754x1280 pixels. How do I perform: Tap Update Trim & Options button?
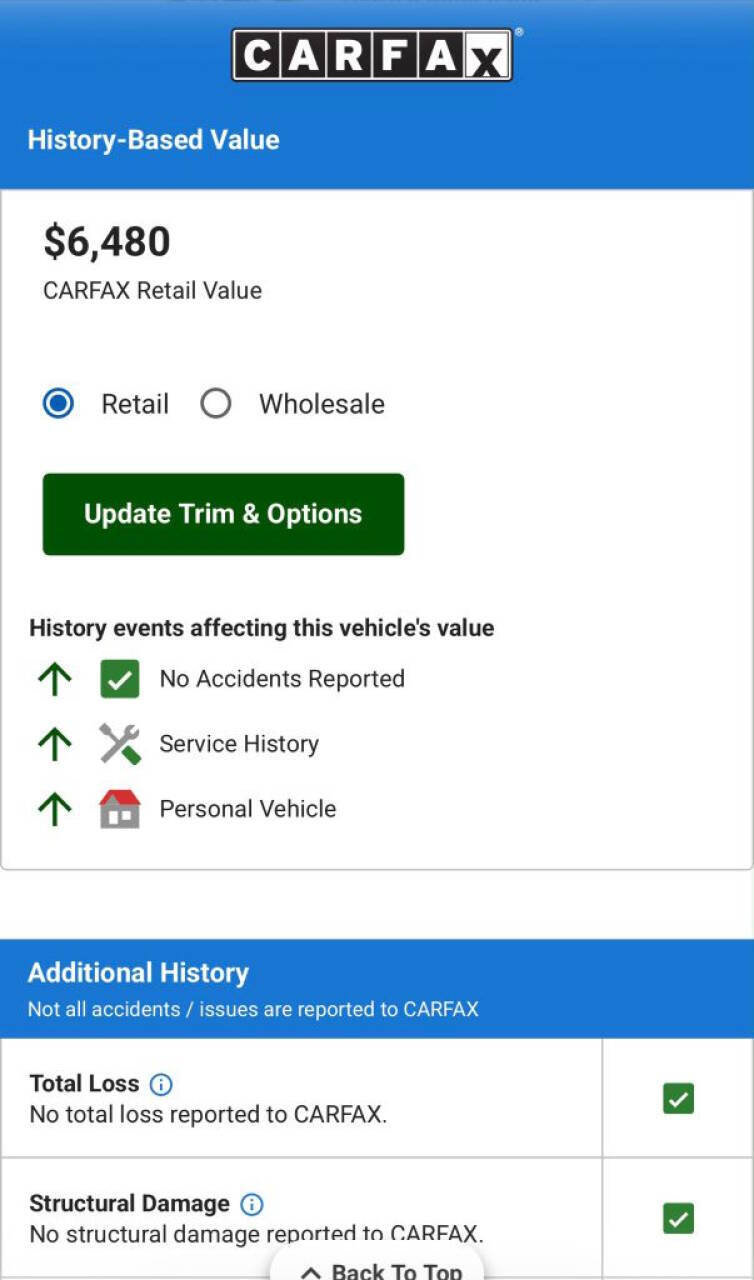point(223,514)
